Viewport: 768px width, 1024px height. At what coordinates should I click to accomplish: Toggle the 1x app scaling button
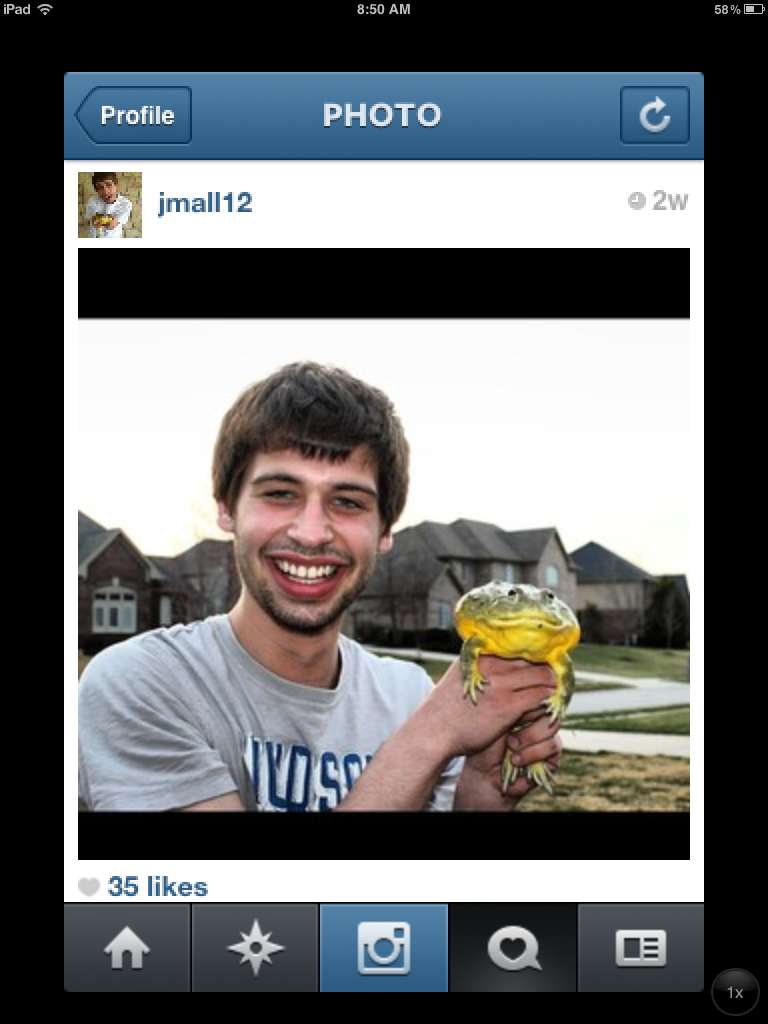click(735, 992)
